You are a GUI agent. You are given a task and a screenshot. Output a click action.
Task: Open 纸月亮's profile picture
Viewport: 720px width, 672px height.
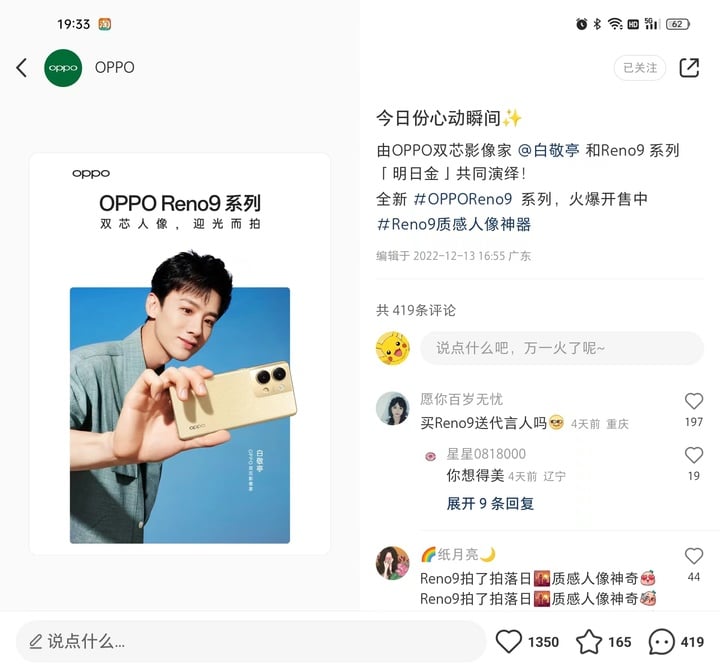[392, 563]
